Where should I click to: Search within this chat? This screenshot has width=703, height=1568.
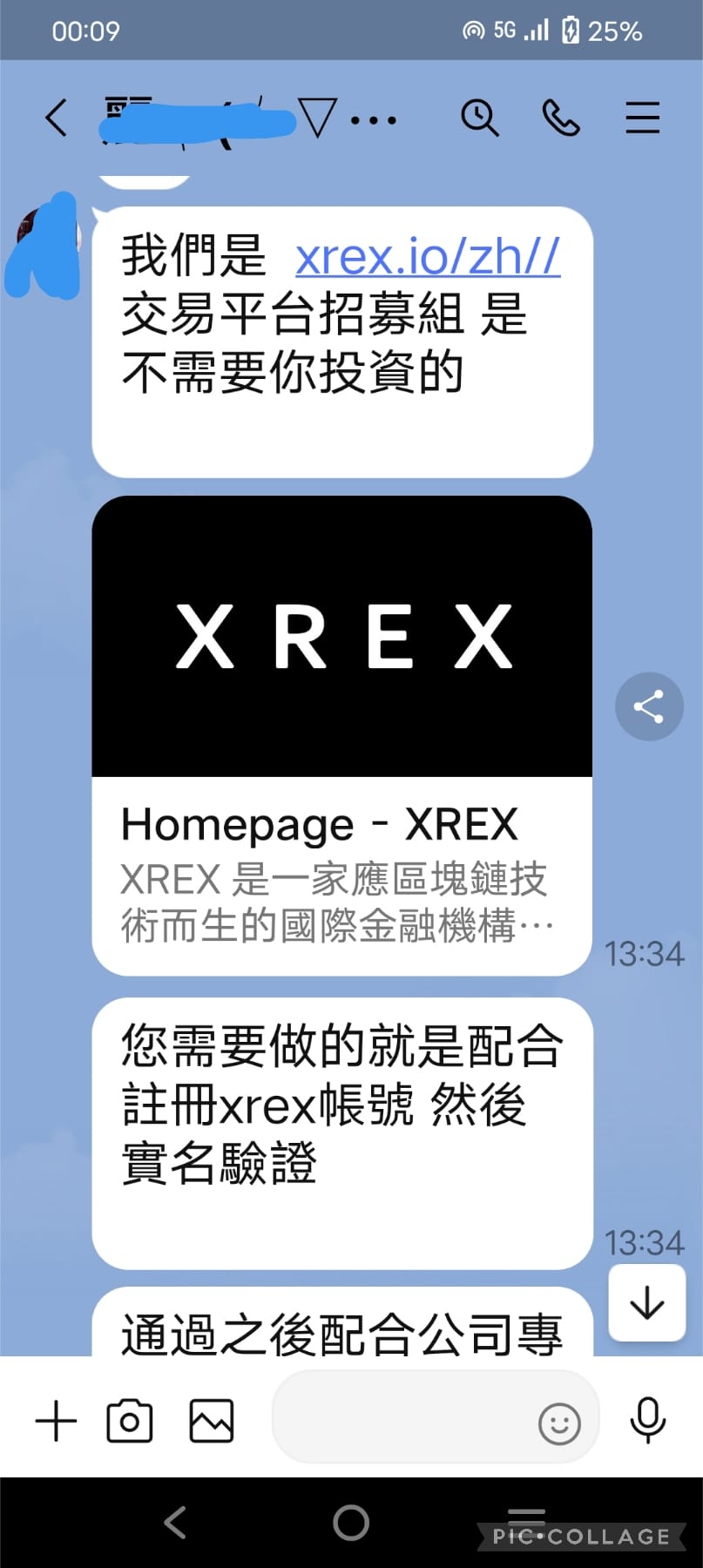[479, 118]
